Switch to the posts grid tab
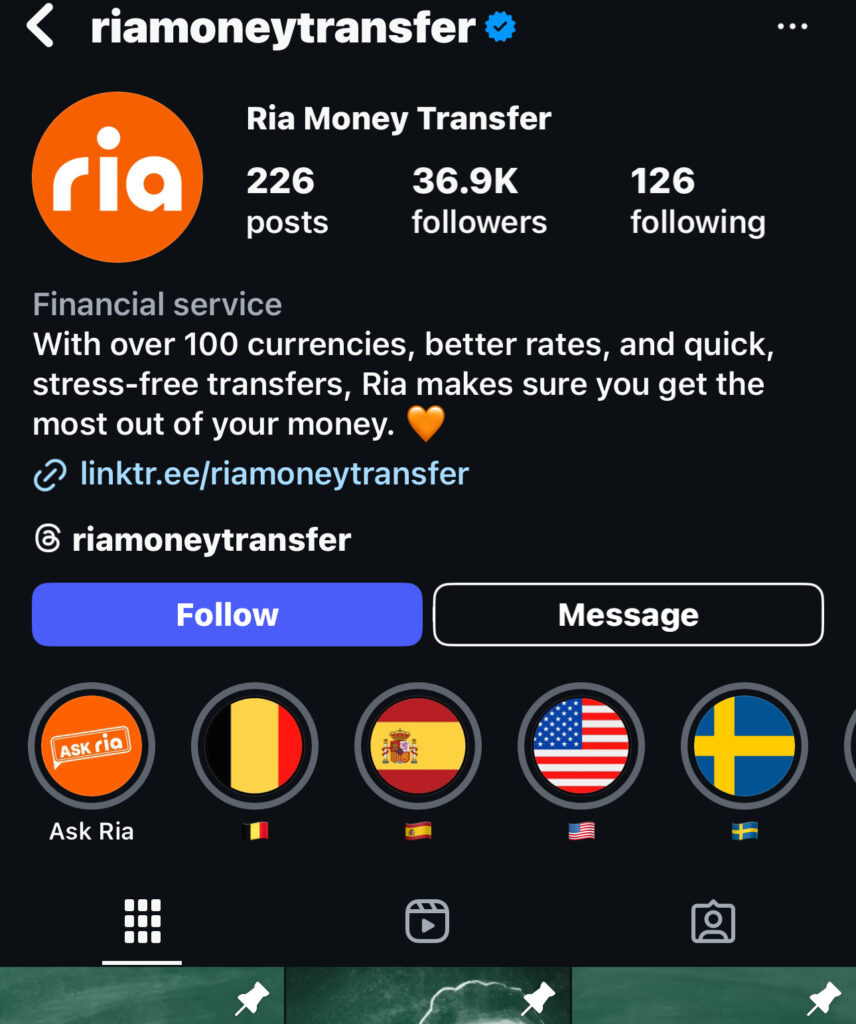856x1024 pixels. click(x=142, y=921)
